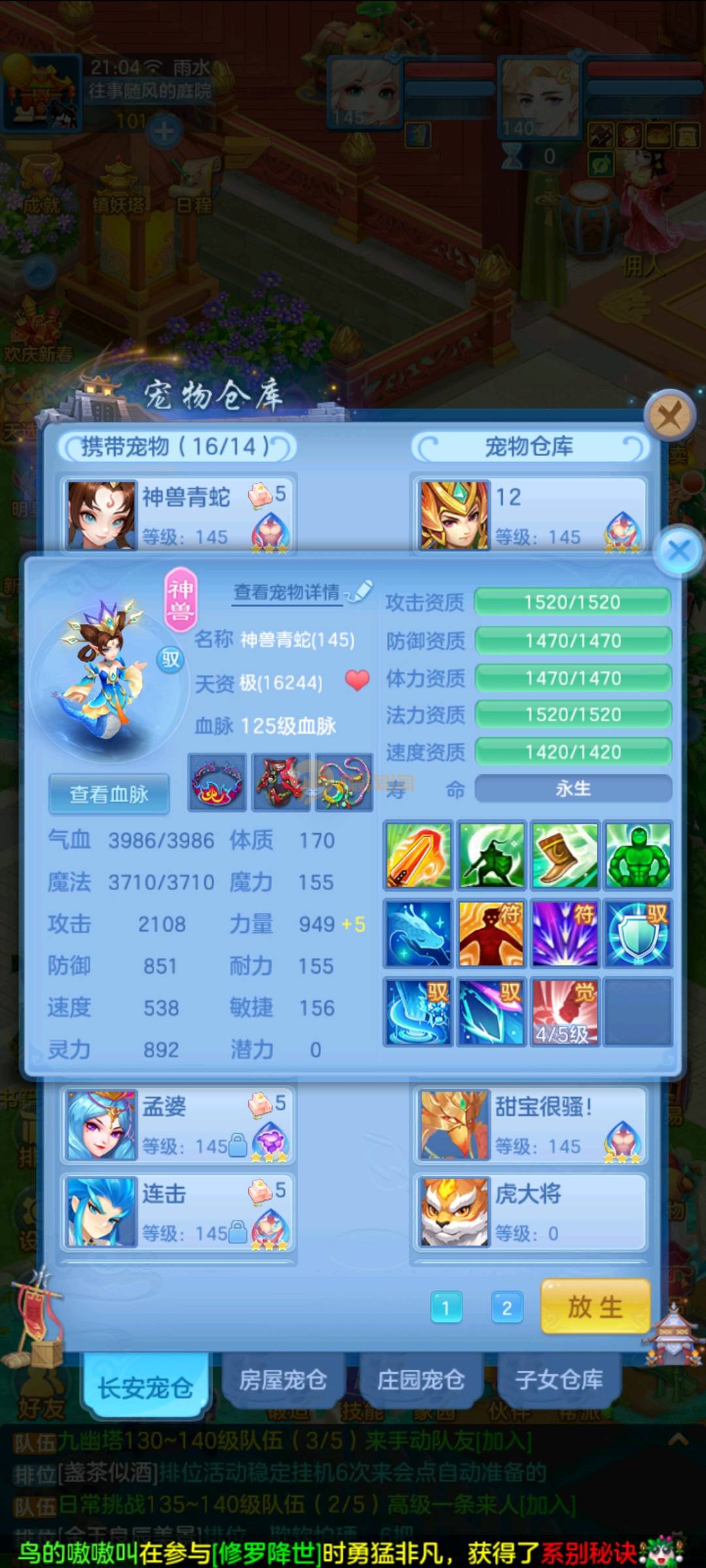Screen dimensions: 706x1568
Task: Switch to 庄园宠仓 tab
Action: [420, 1380]
